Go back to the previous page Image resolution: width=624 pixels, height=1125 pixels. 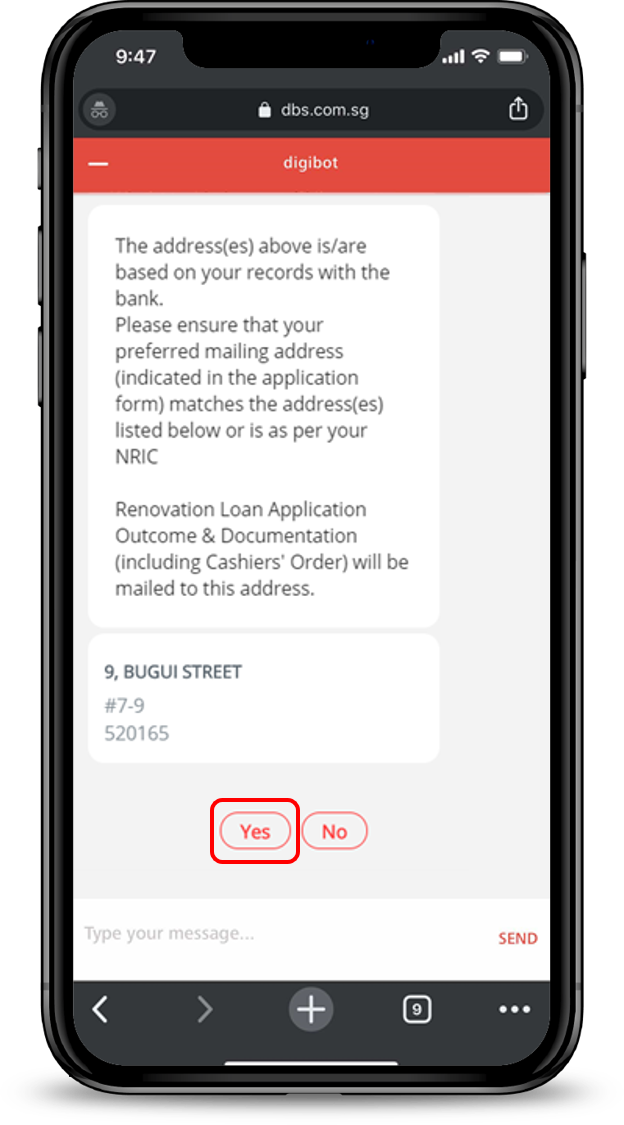pos(100,1009)
